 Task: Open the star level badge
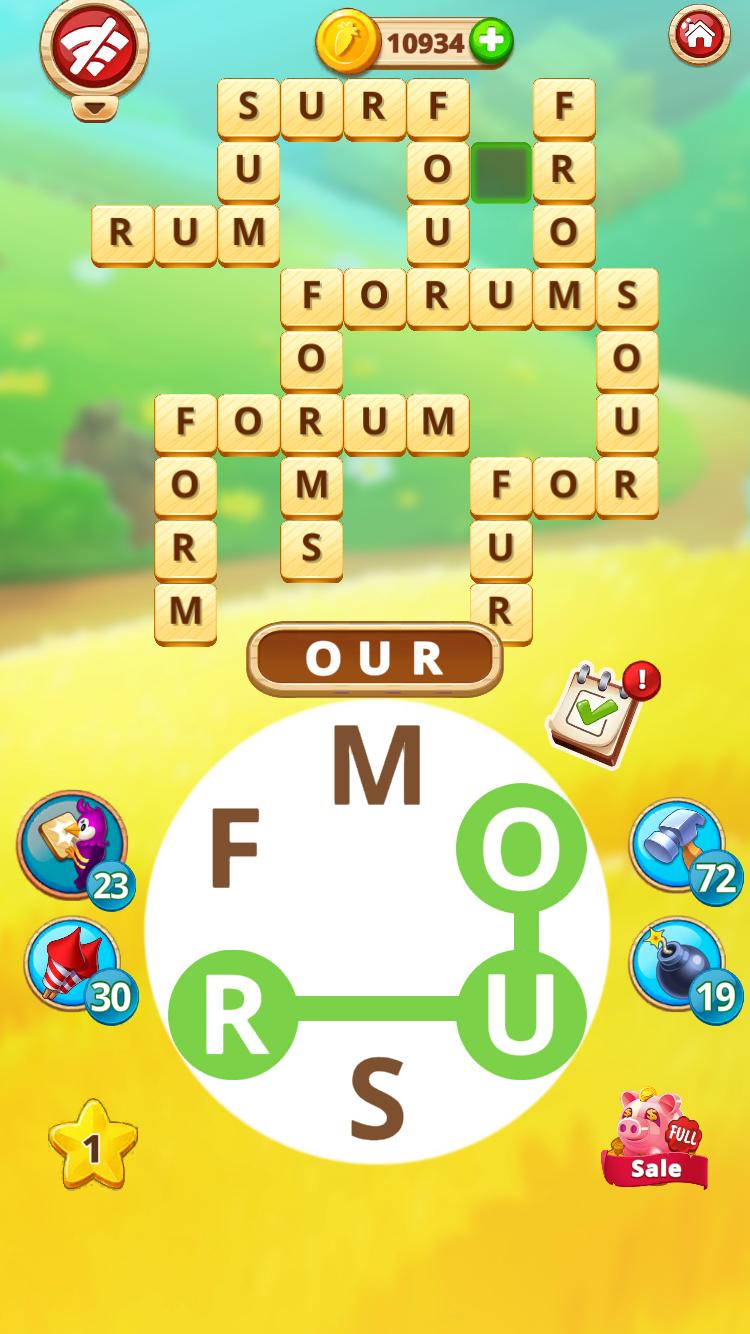[92, 1146]
